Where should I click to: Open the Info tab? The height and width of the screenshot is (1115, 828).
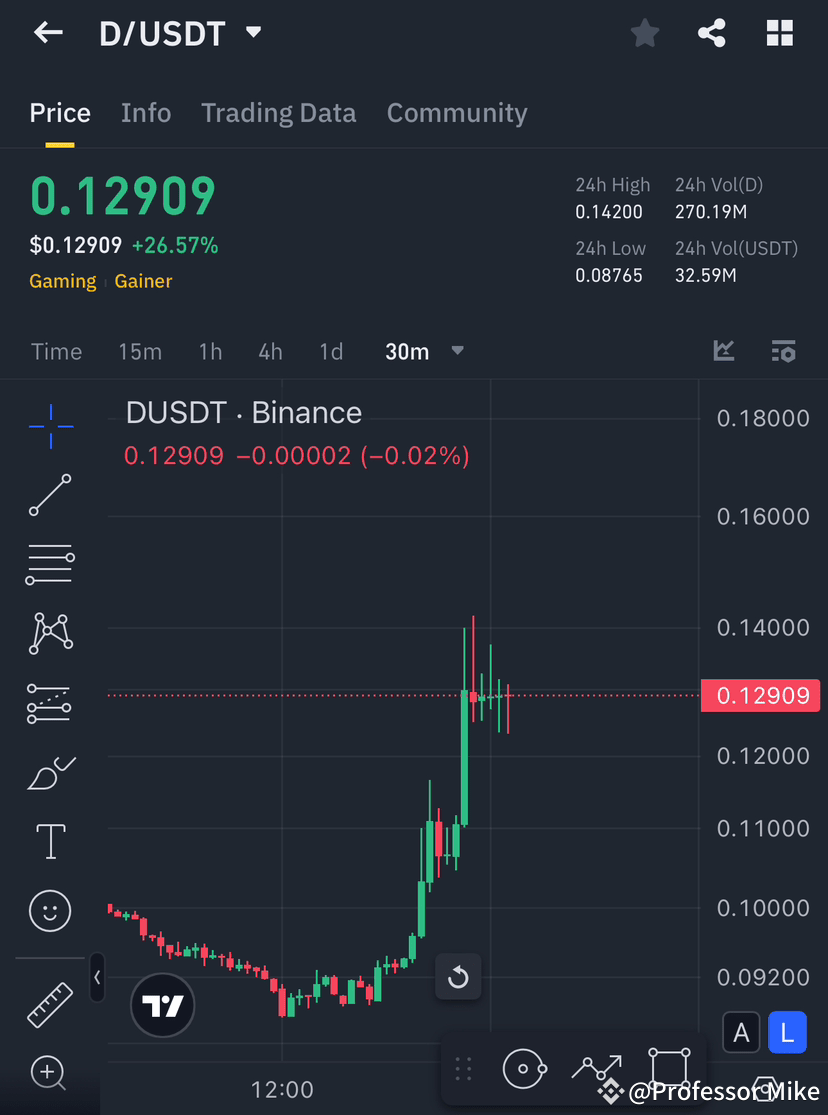[146, 113]
